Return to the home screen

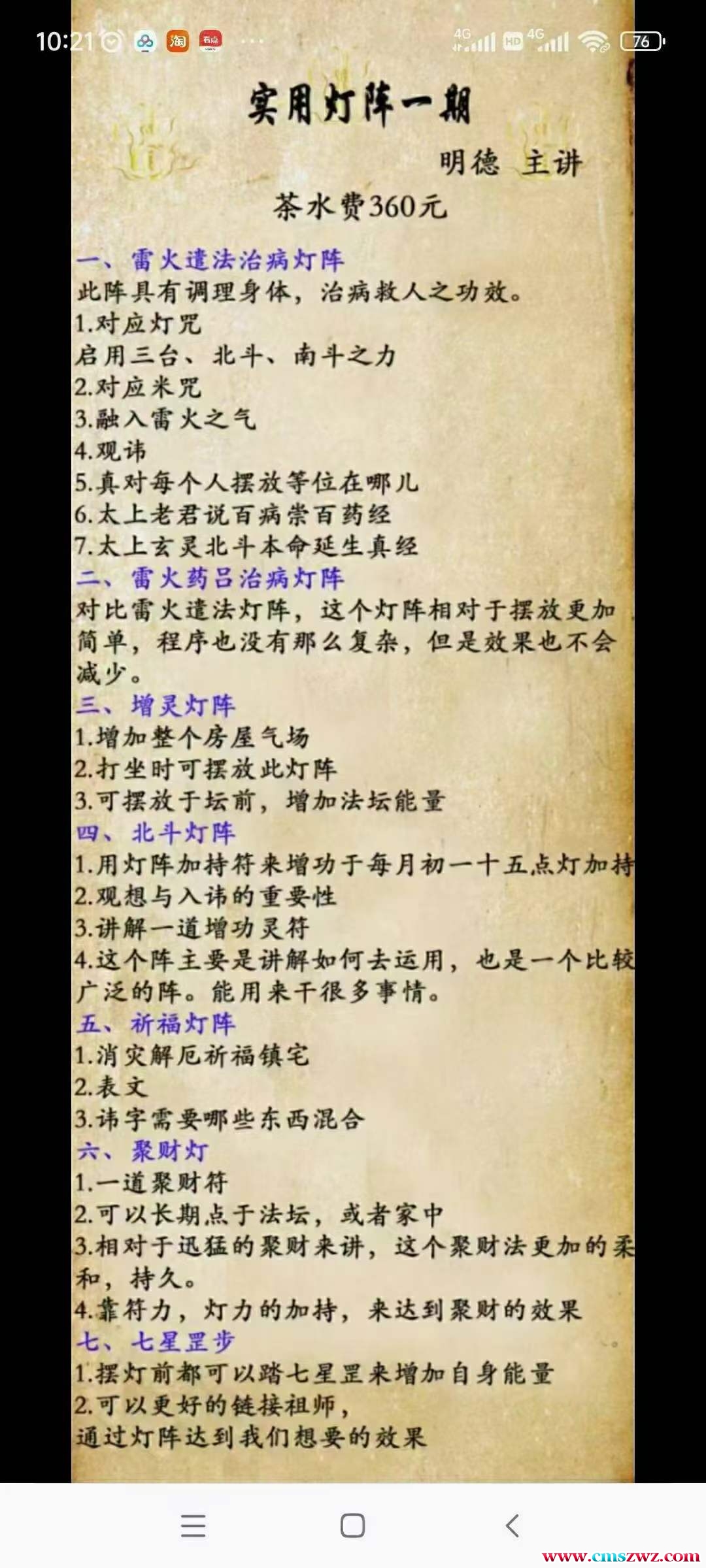[x=352, y=1526]
